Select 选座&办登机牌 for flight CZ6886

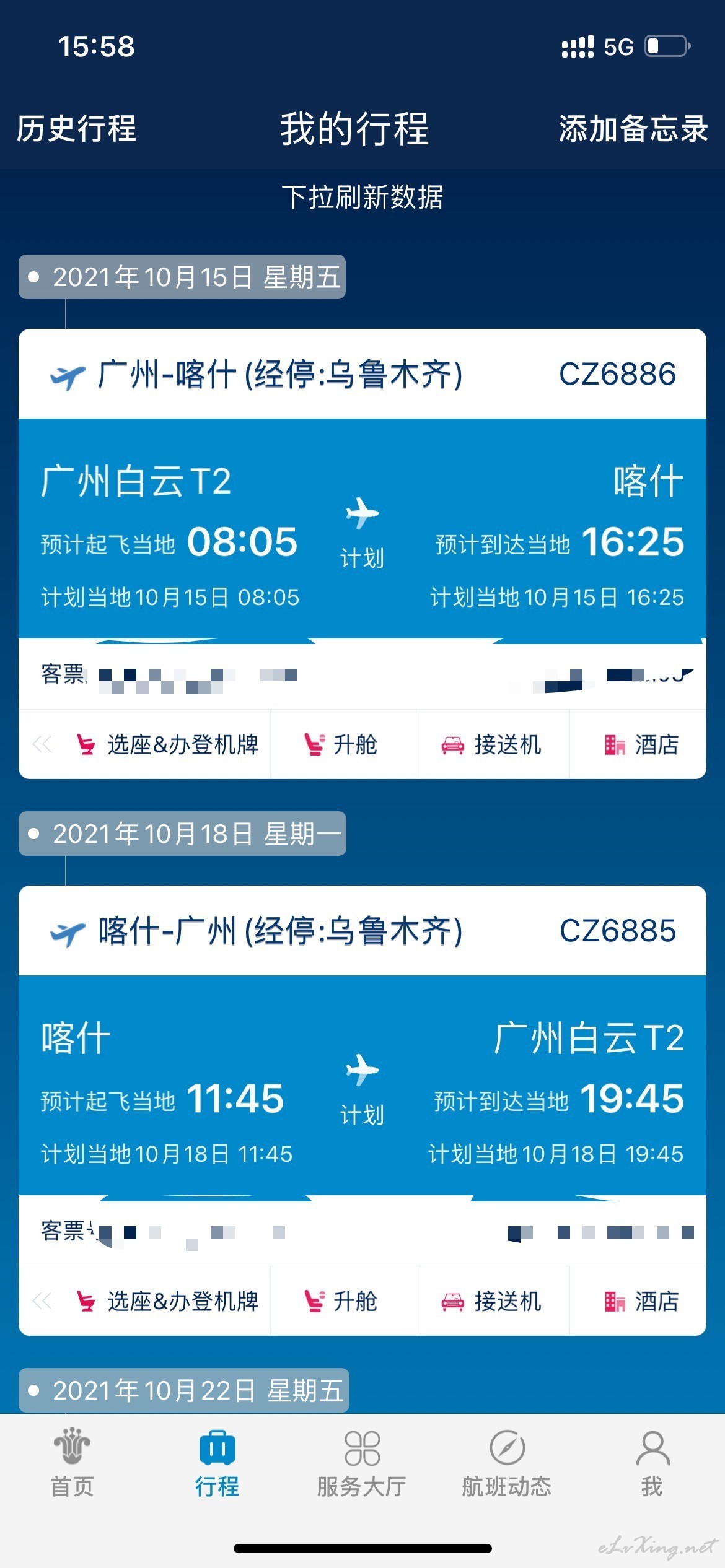167,744
